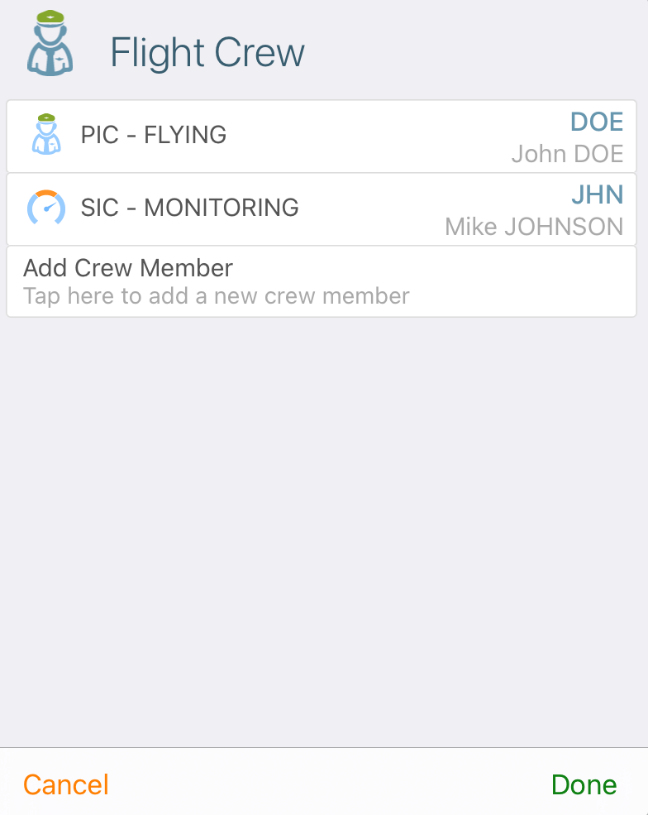
Task: Tap Add Crew Member
Action: point(320,281)
